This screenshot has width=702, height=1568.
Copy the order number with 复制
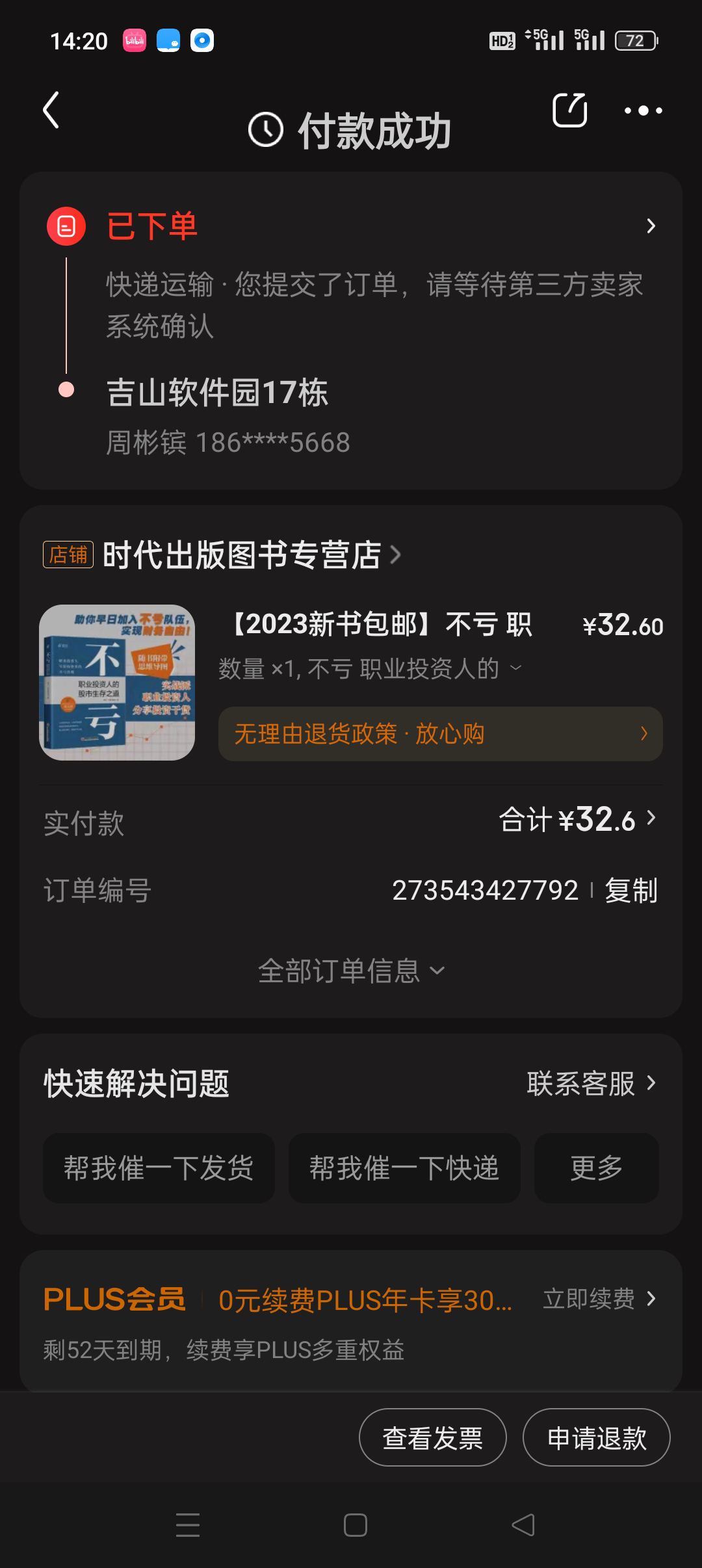click(x=631, y=890)
